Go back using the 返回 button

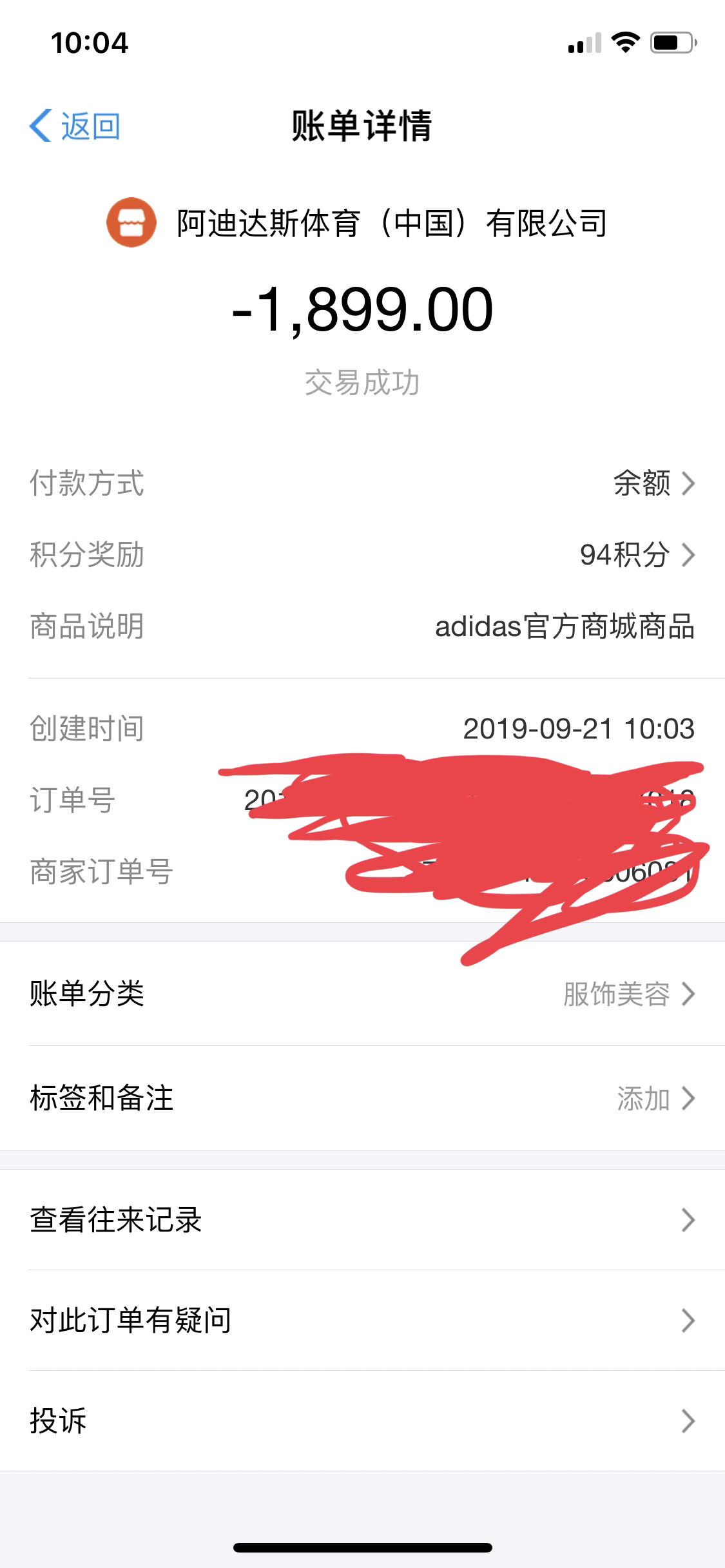(75, 126)
